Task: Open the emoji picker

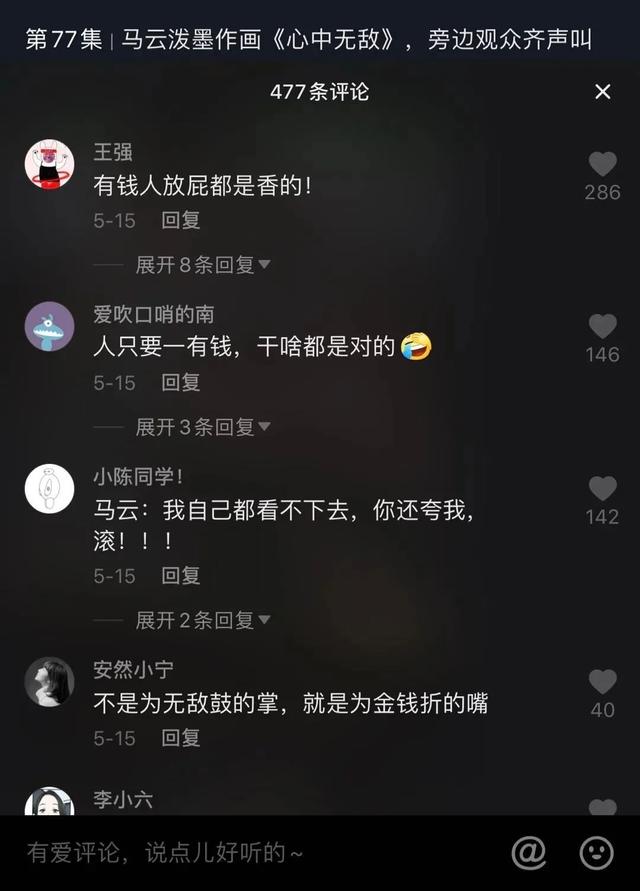Action: pyautogui.click(x=596, y=853)
